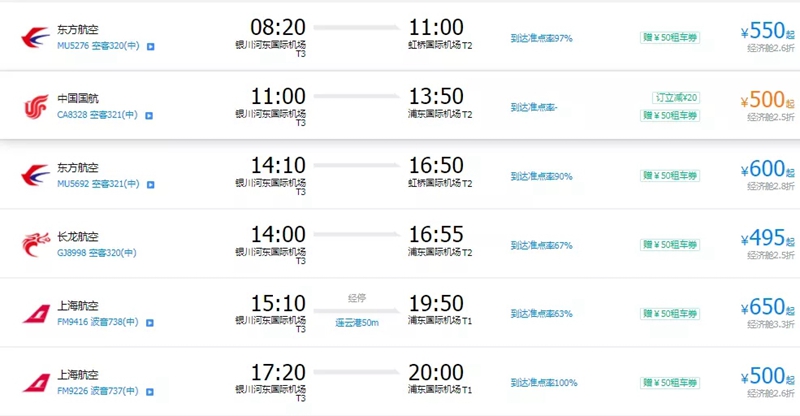Open the Air China CA8328 flight row
This screenshot has width=800, height=416.
coord(400,104)
